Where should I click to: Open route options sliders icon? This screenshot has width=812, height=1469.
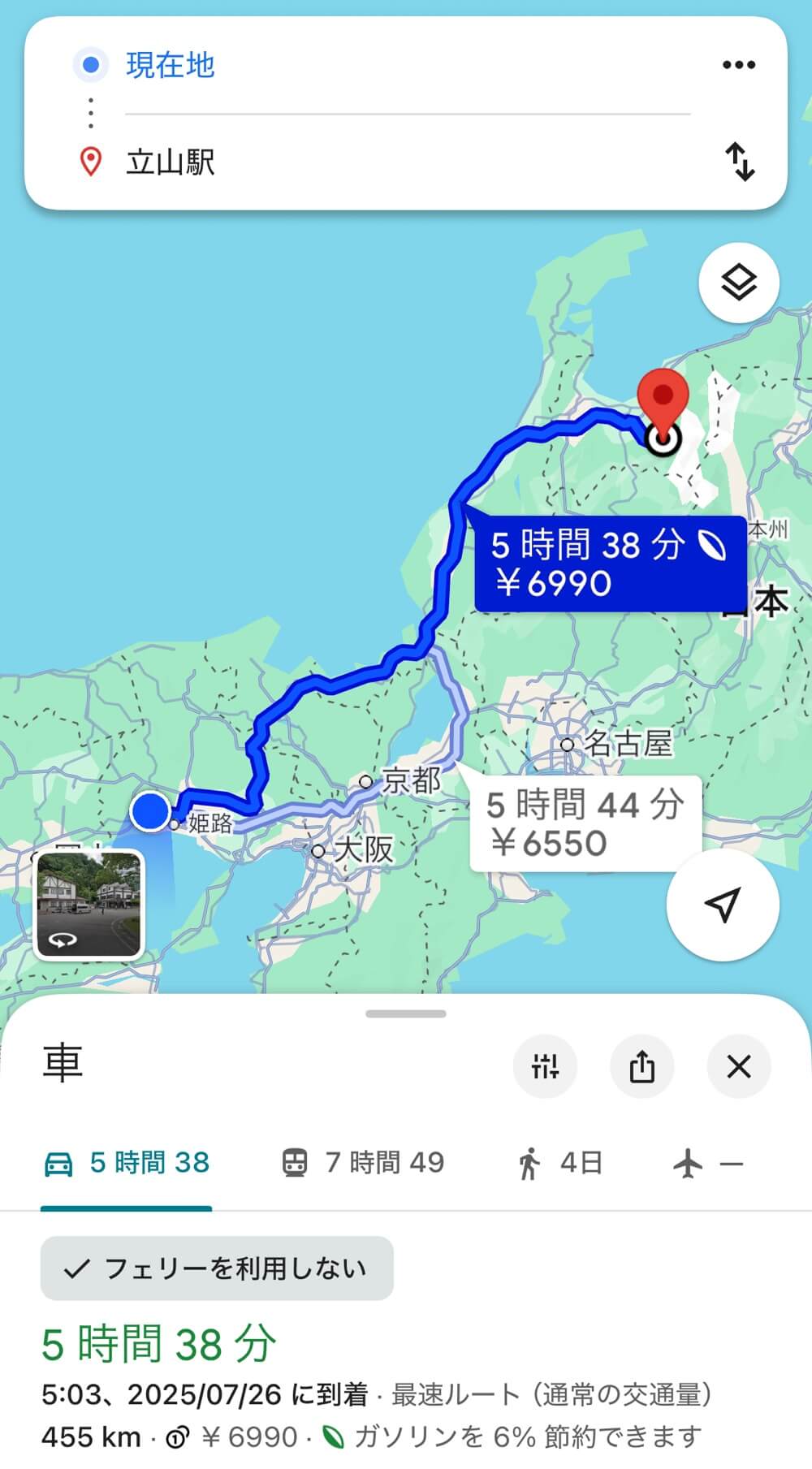(x=545, y=1066)
